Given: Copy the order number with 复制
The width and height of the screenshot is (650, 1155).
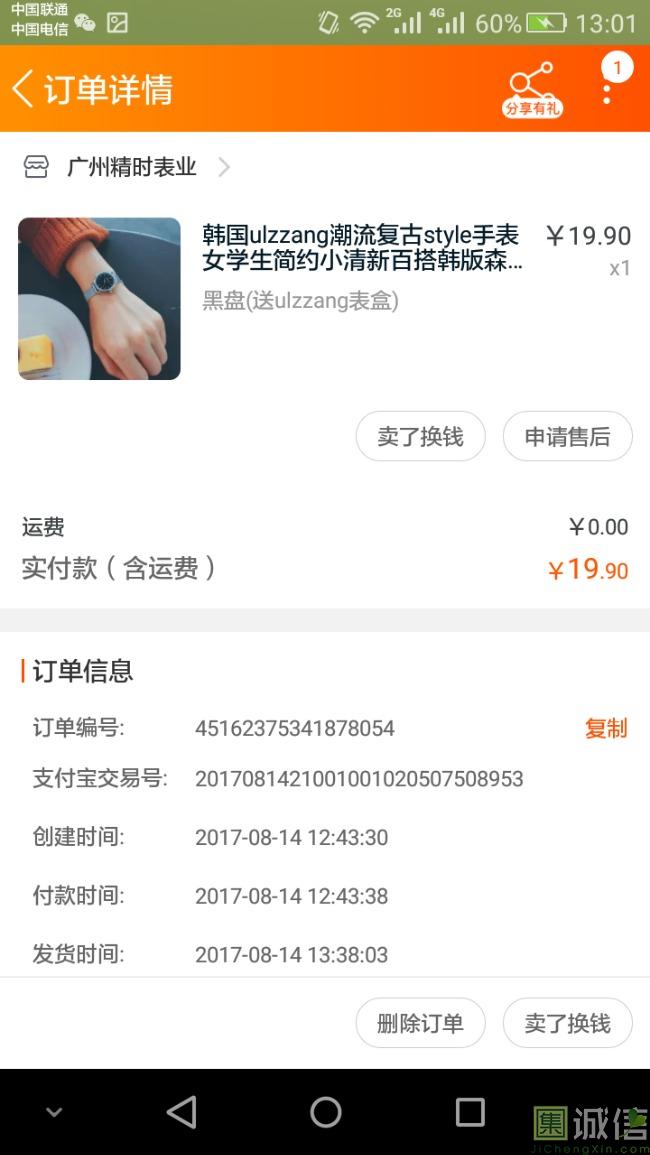Looking at the screenshot, I should pos(606,728).
